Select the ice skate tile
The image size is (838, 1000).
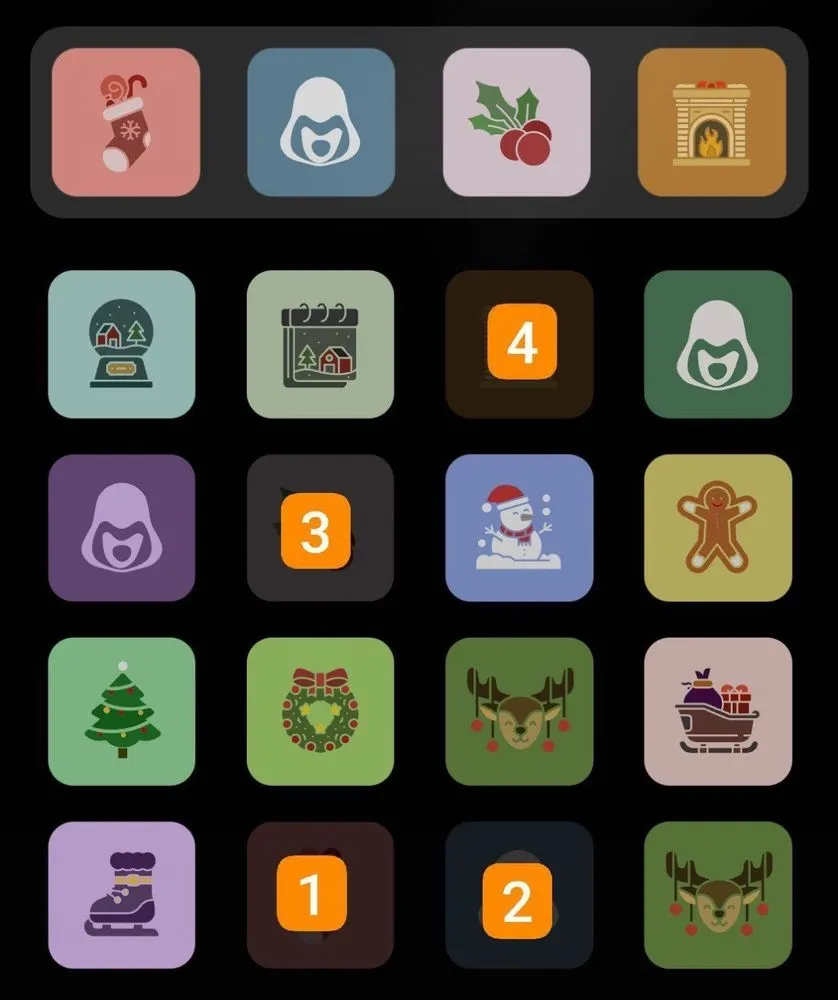coord(122,895)
